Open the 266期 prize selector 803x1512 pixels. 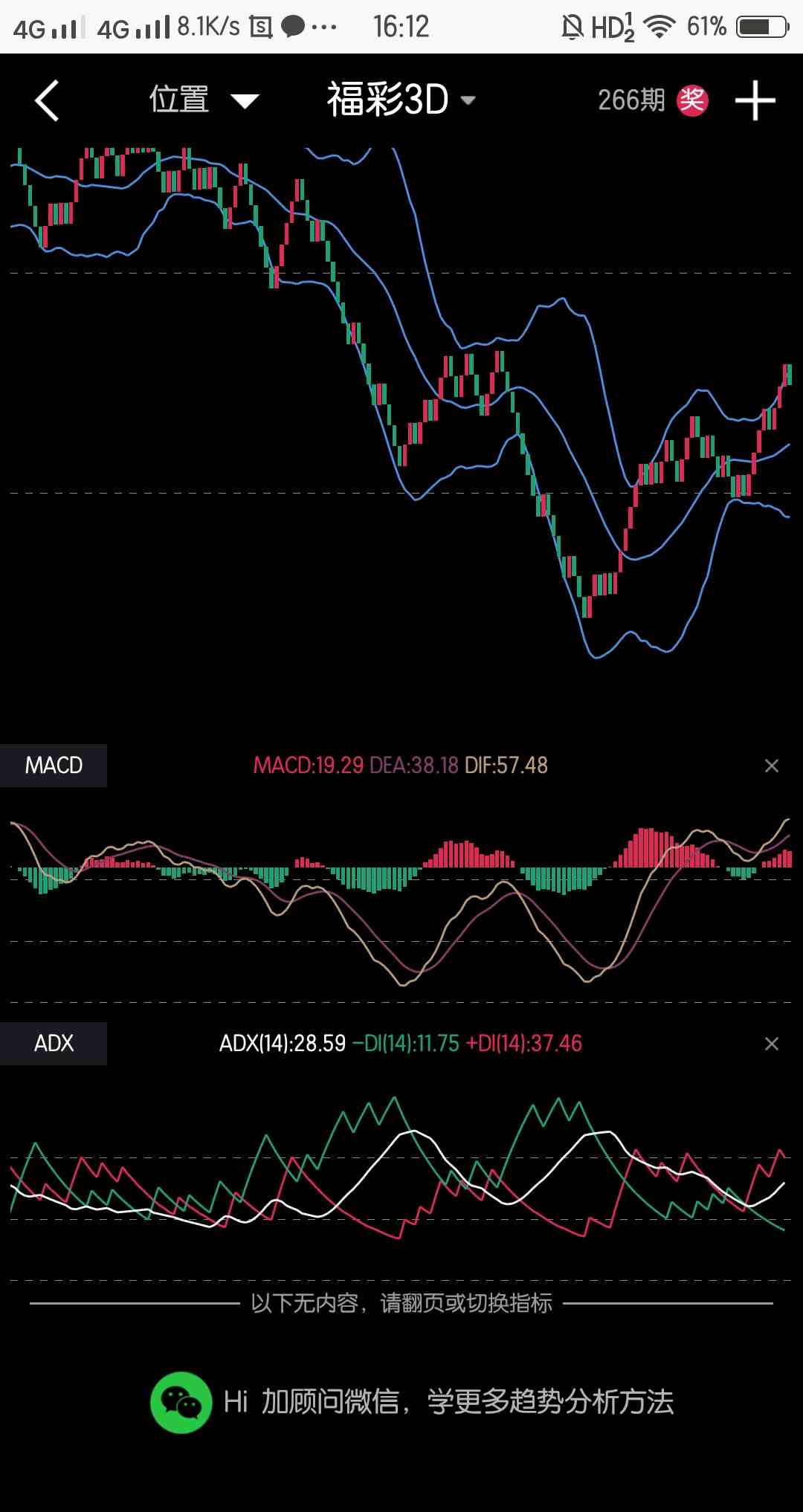coord(653,100)
